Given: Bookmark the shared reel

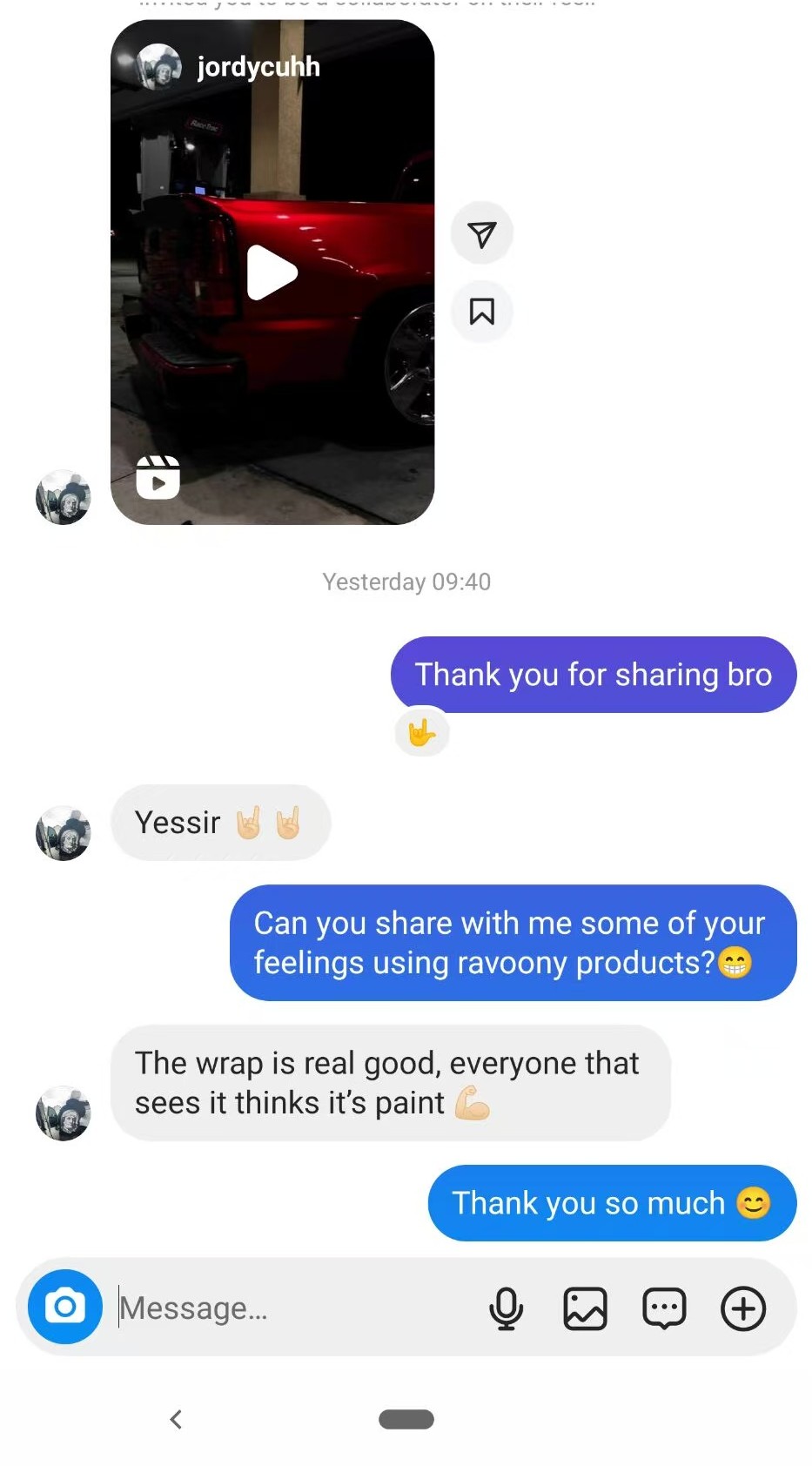Looking at the screenshot, I should coord(481,311).
